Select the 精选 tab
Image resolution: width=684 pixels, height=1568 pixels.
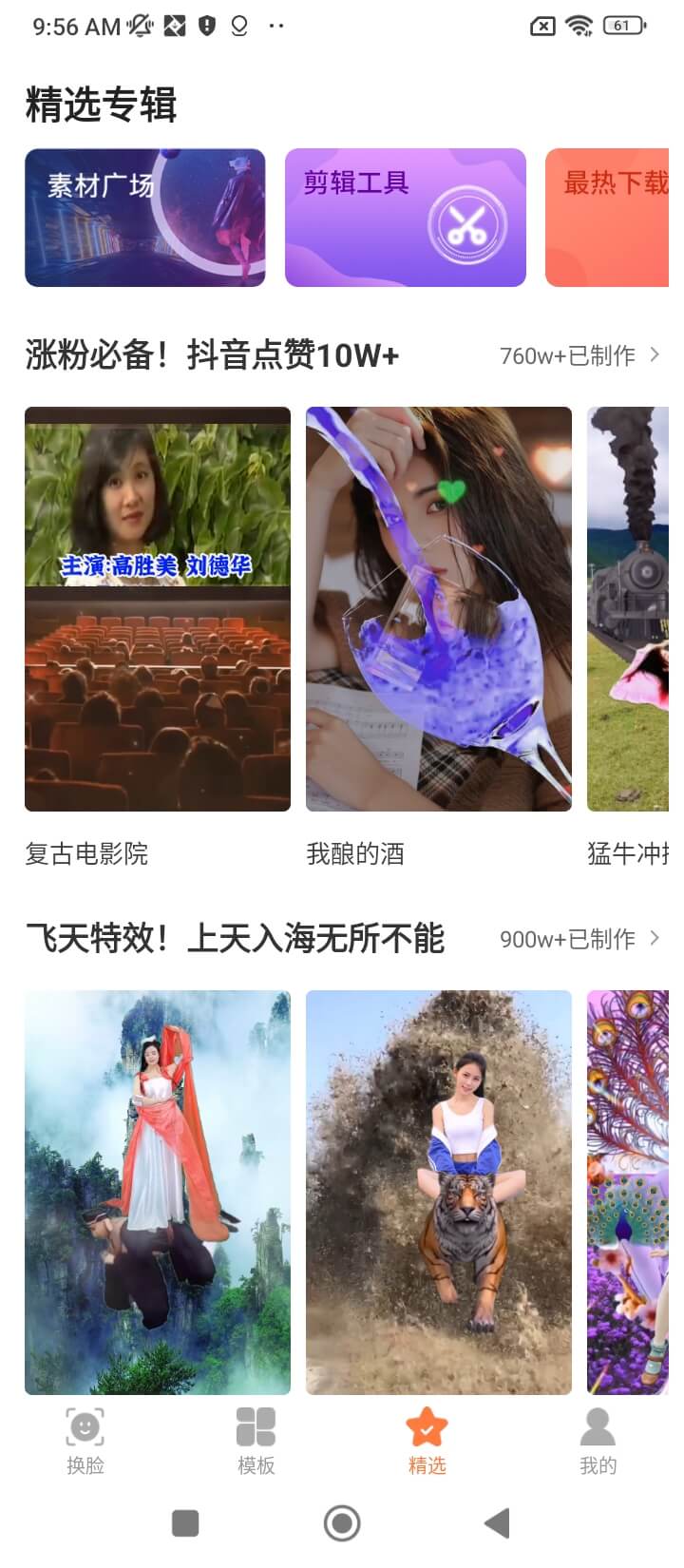point(427,1441)
